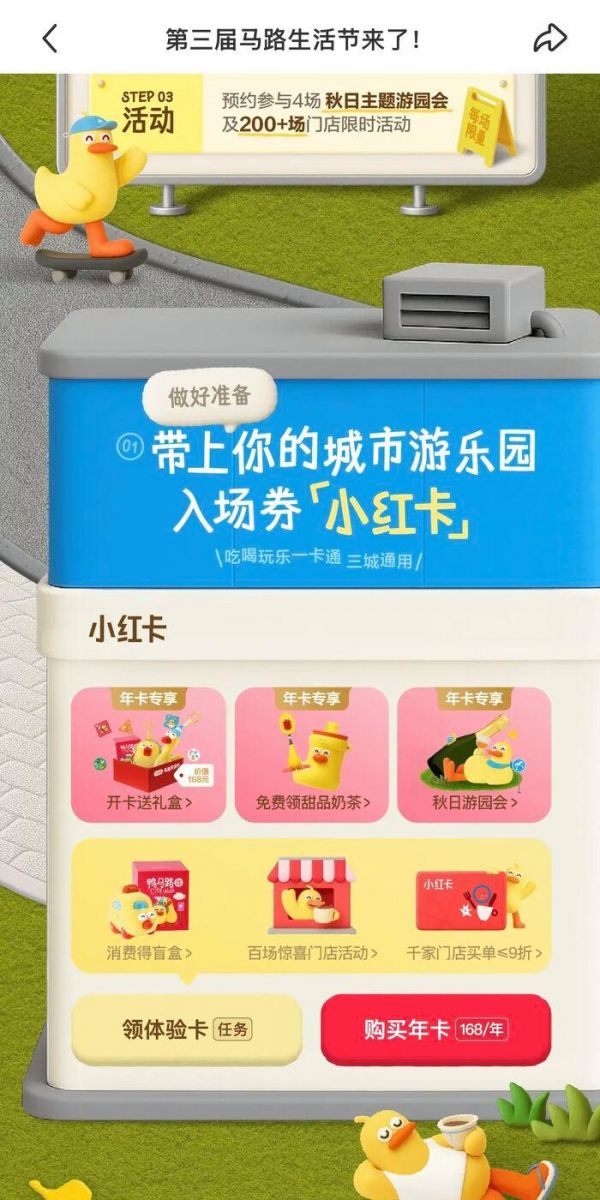Viewport: 600px width, 1200px height.
Task: Tap the 领体验卡 button
Action: pyautogui.click(x=187, y=1029)
